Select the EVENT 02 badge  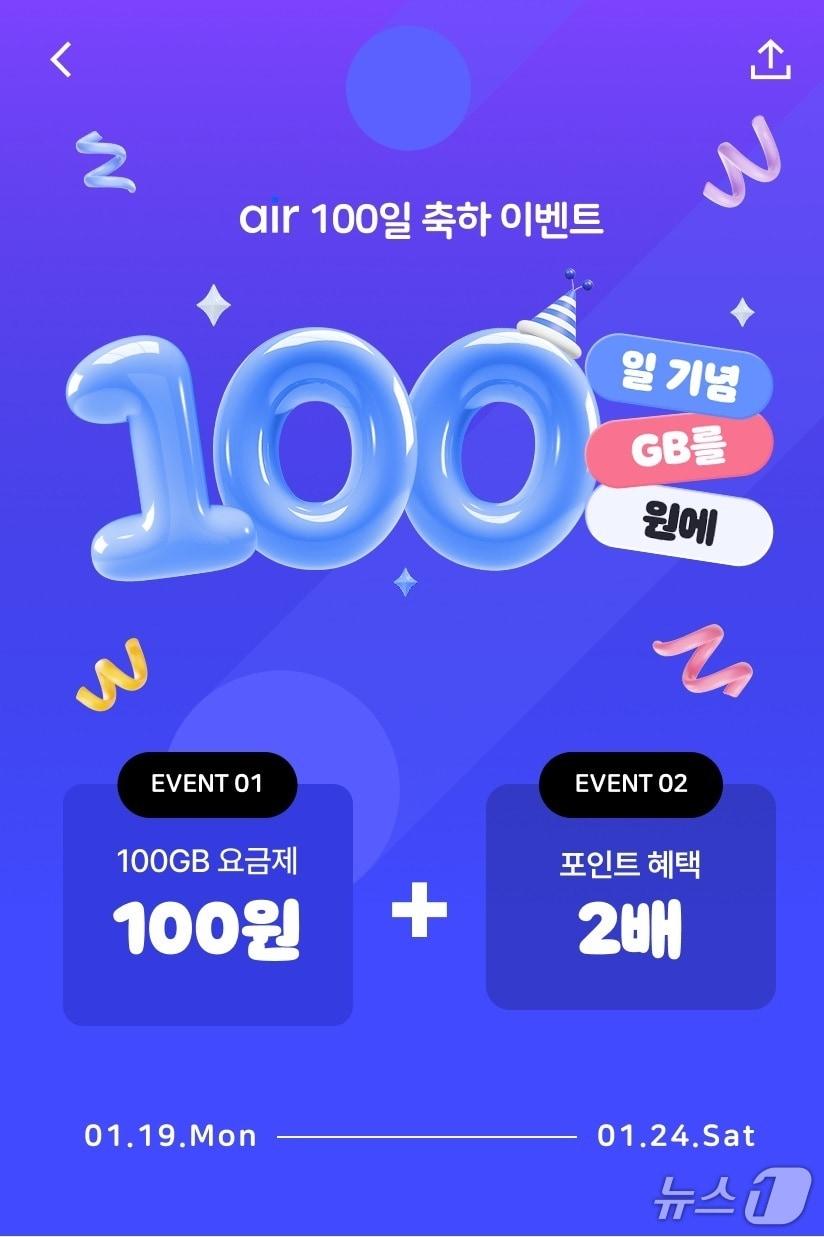pos(629,785)
